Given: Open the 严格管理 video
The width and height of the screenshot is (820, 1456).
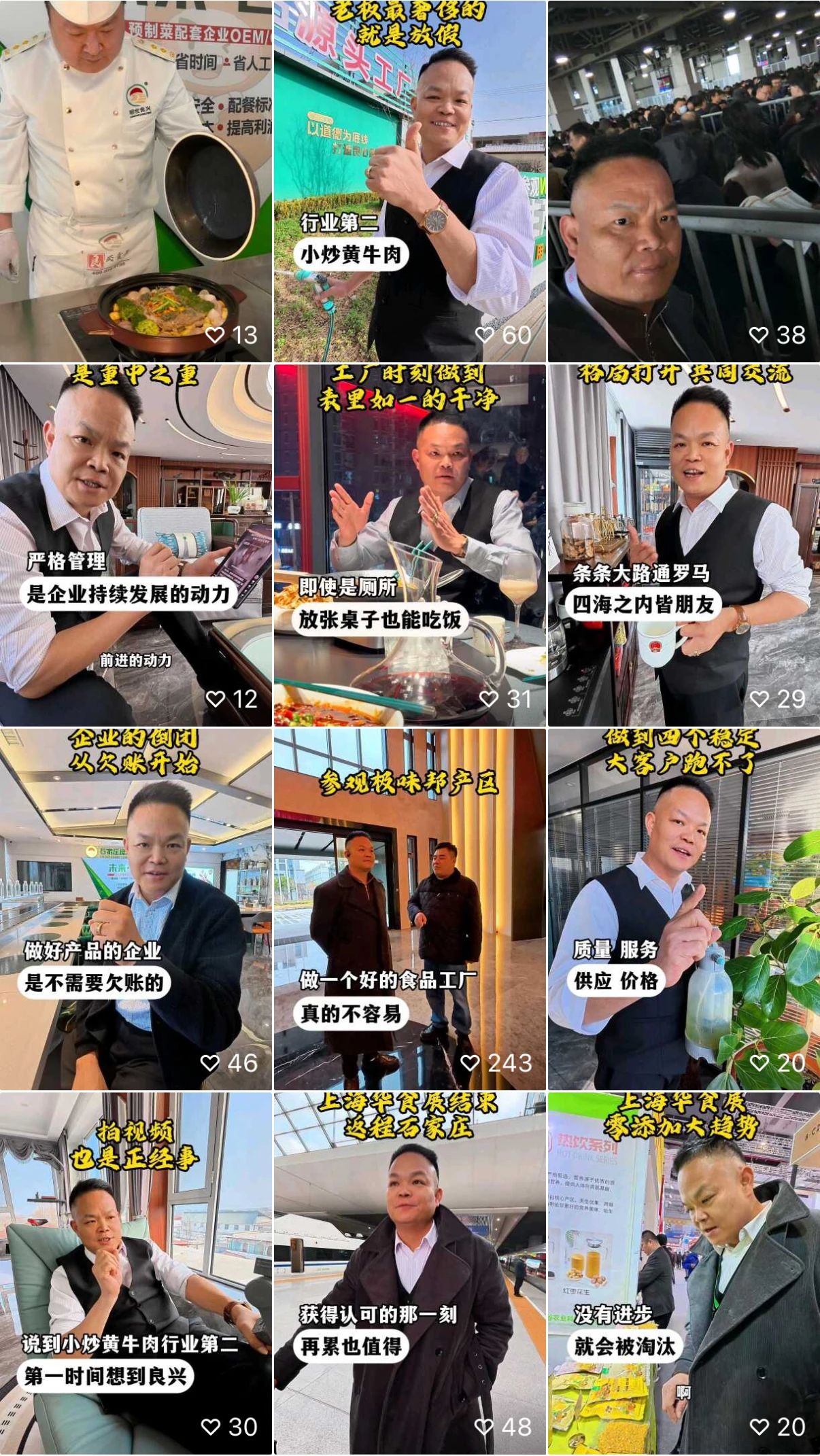Looking at the screenshot, I should point(136,545).
